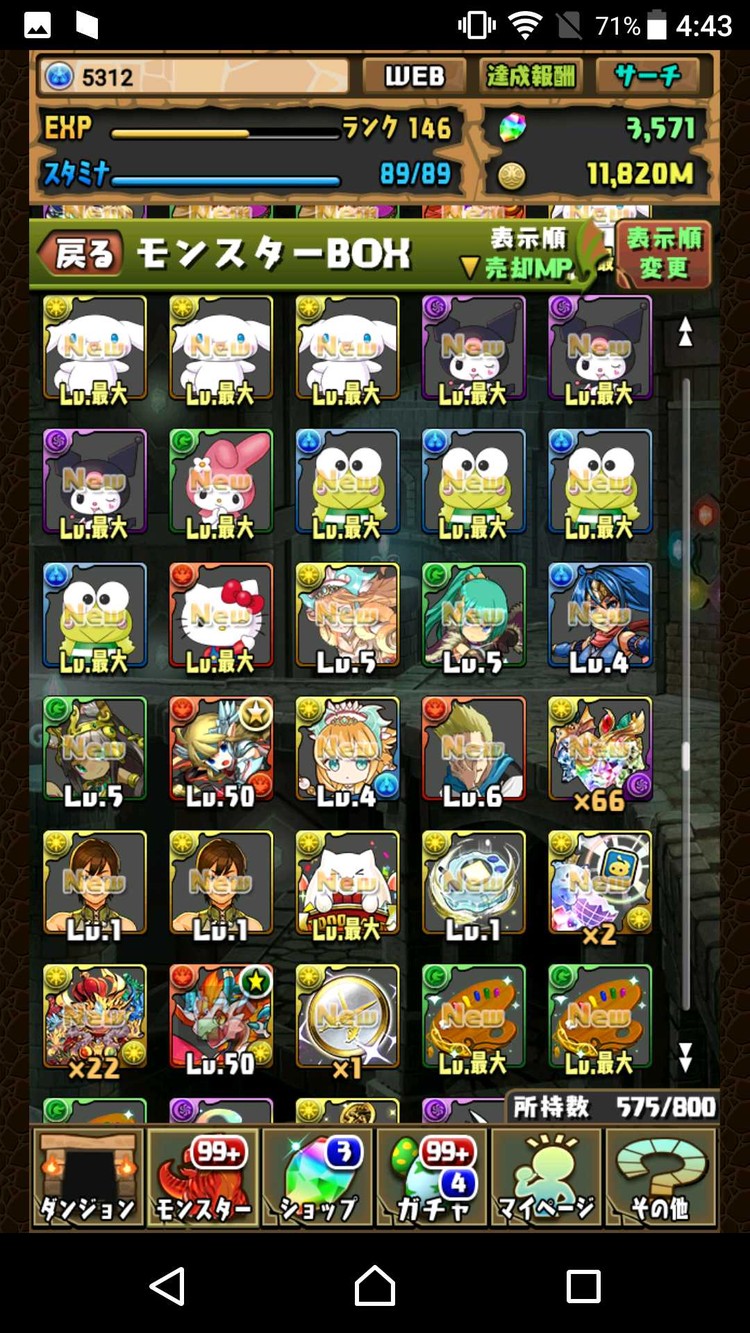Go to マイページ tab
Screen dimensions: 750x1333
coord(546,1177)
